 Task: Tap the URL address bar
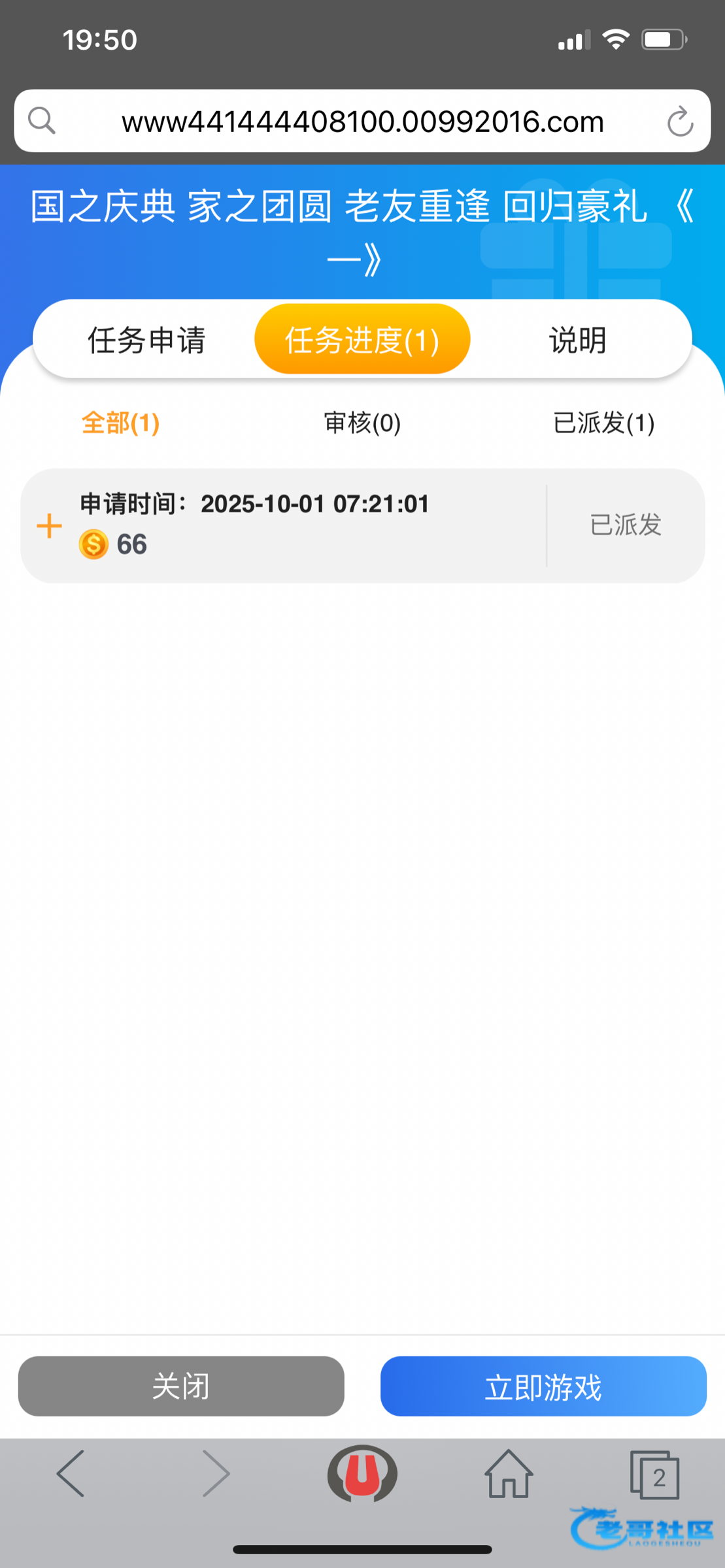click(362, 122)
